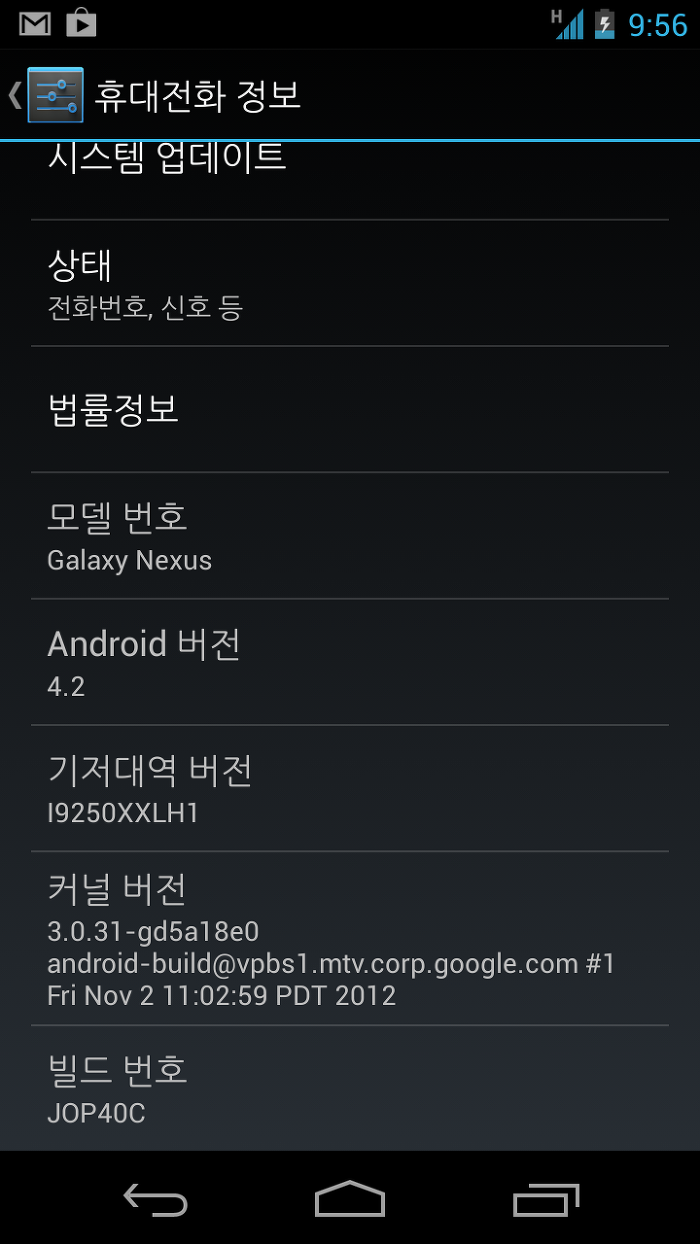The image size is (700, 1244).
Task: Open the recent apps button
Action: pos(545,1199)
